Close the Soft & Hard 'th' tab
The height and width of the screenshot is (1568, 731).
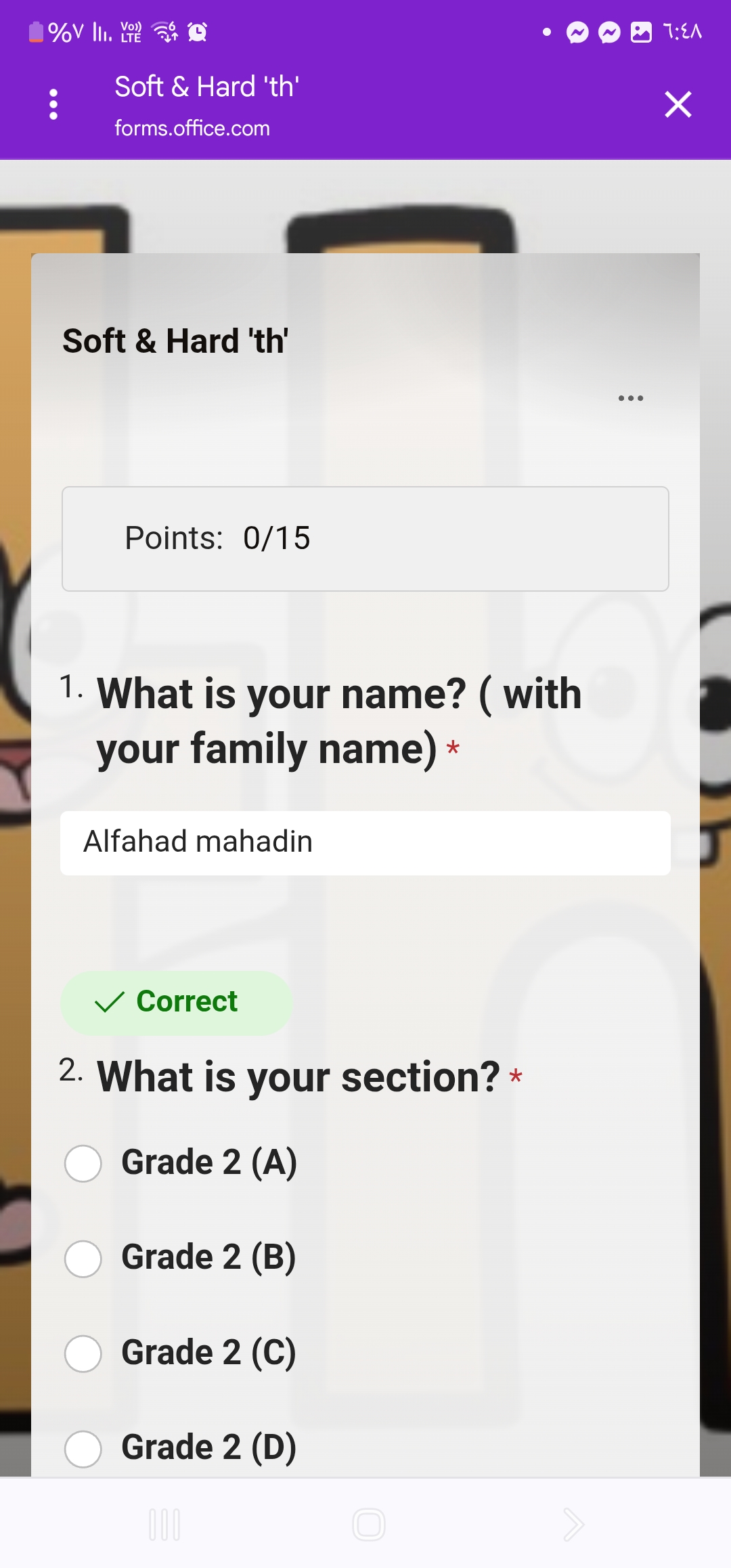coord(678,104)
